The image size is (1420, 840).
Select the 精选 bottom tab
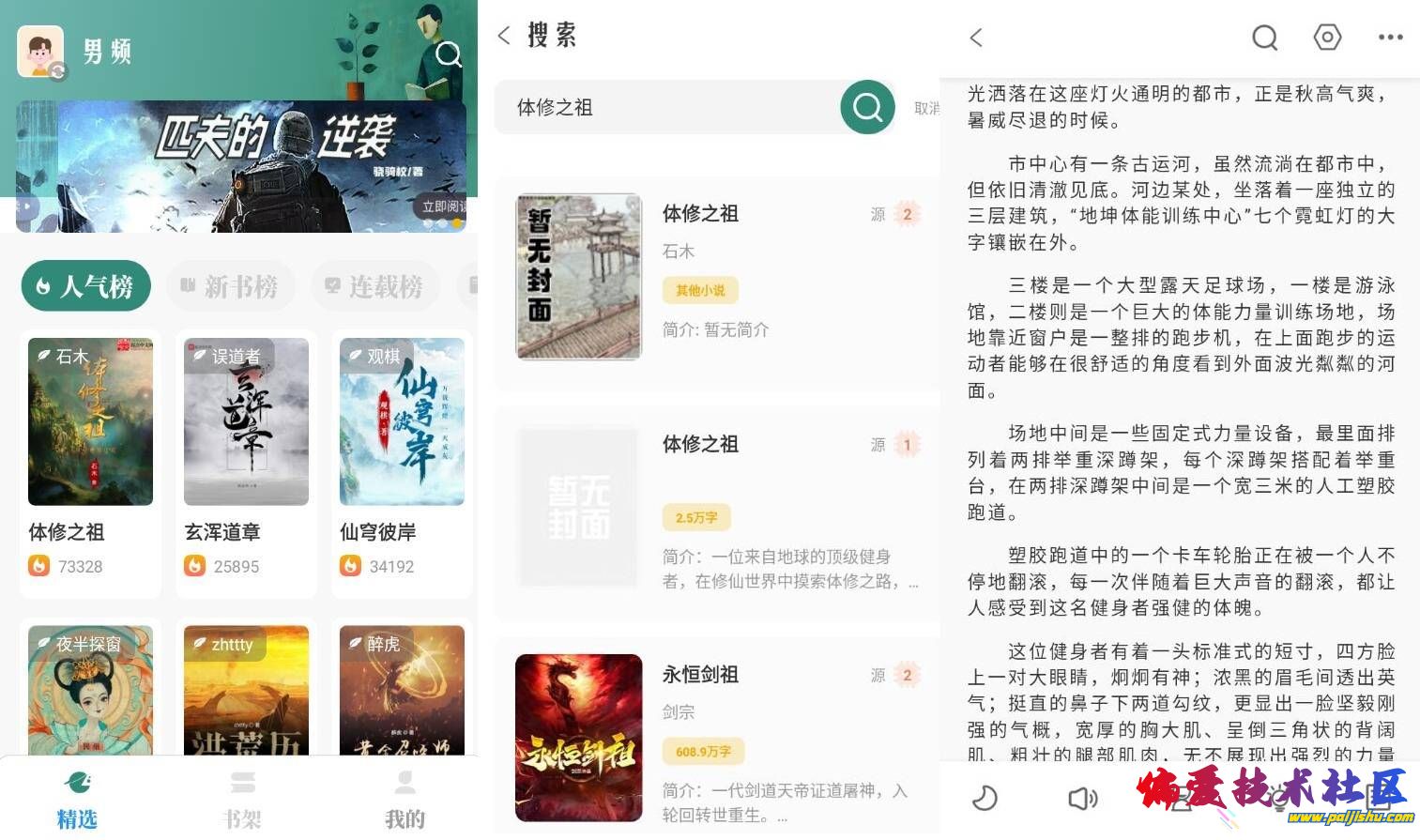77,799
